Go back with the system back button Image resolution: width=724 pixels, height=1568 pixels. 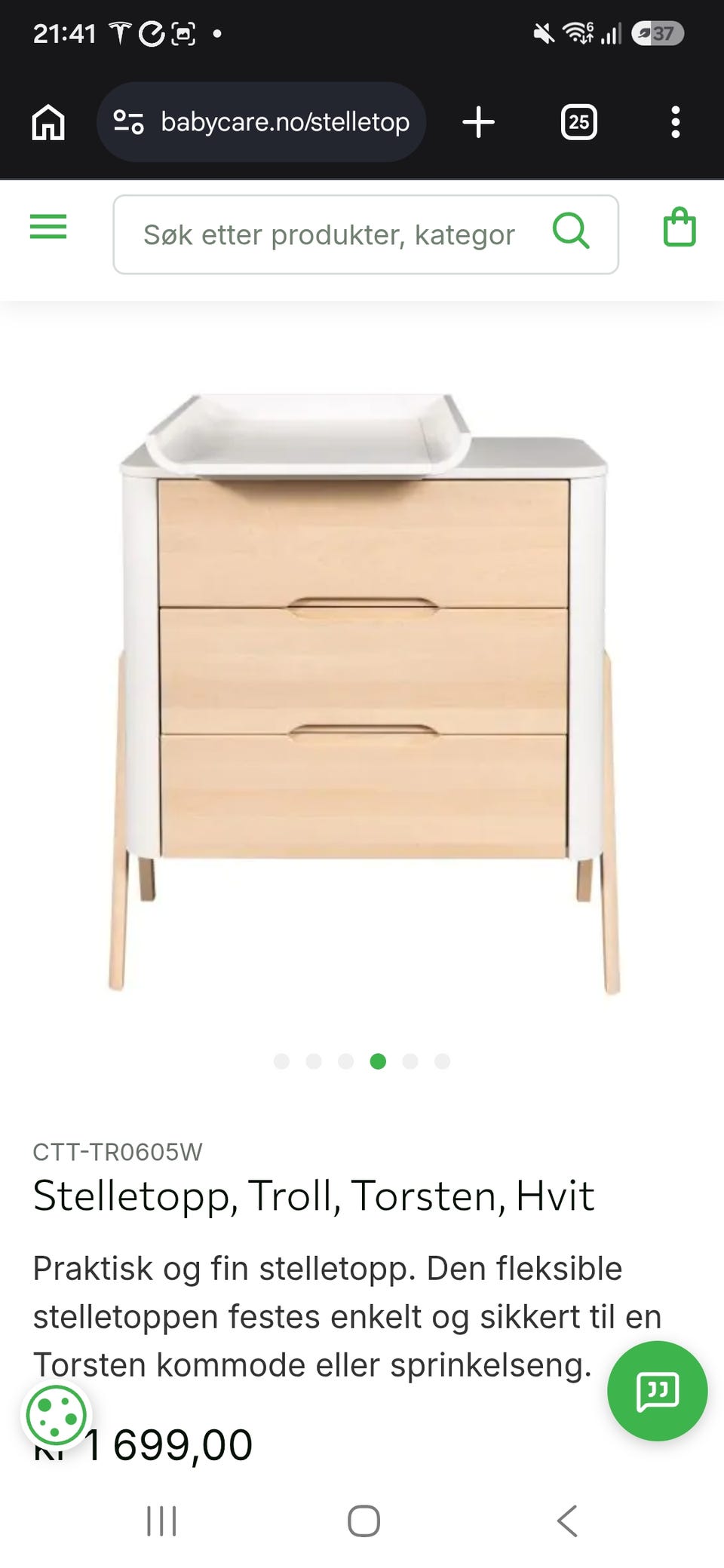567,1521
